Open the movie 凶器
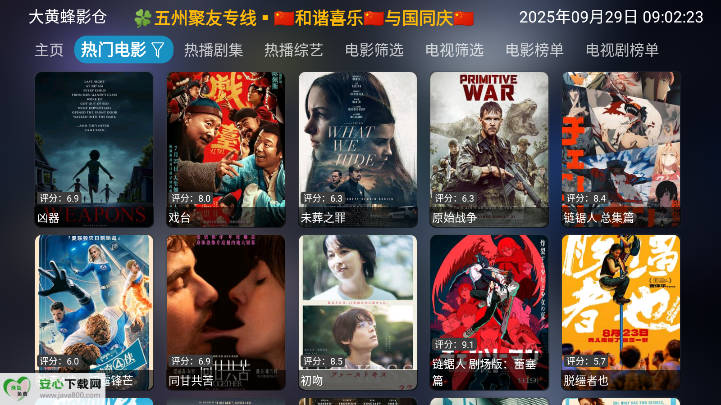Image resolution: width=721 pixels, height=405 pixels. click(94, 148)
